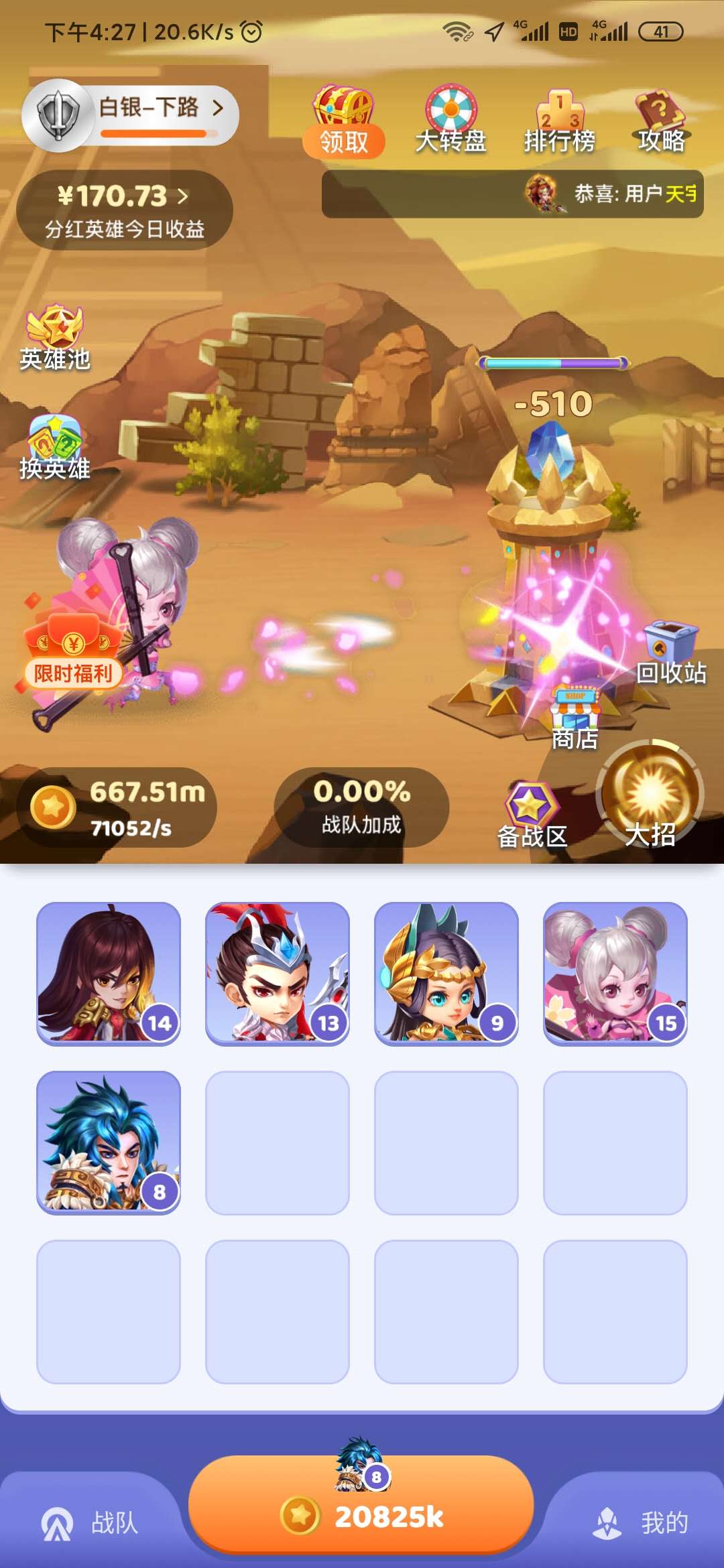
Task: Activate the 大招 ultimate skill
Action: [650, 796]
